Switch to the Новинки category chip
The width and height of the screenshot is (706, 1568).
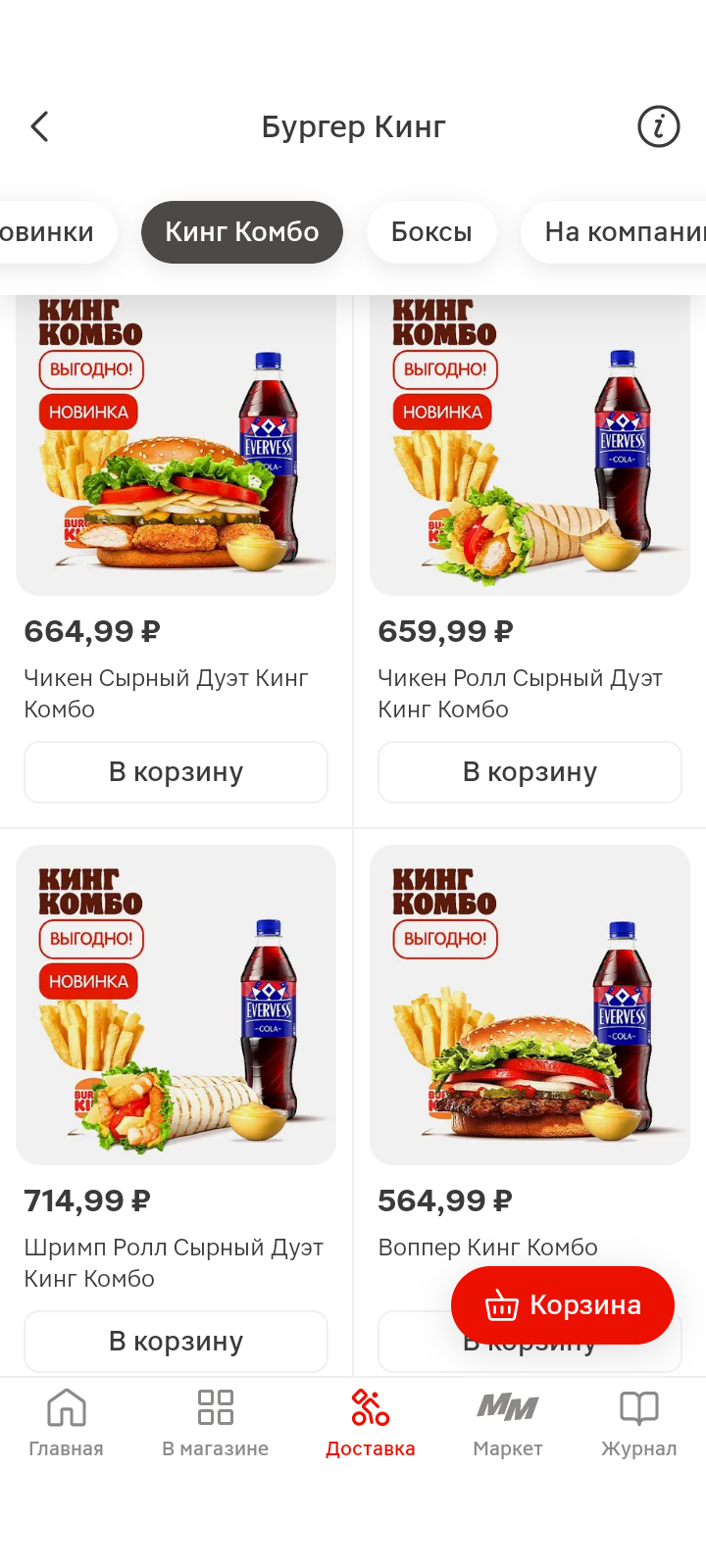(x=51, y=232)
